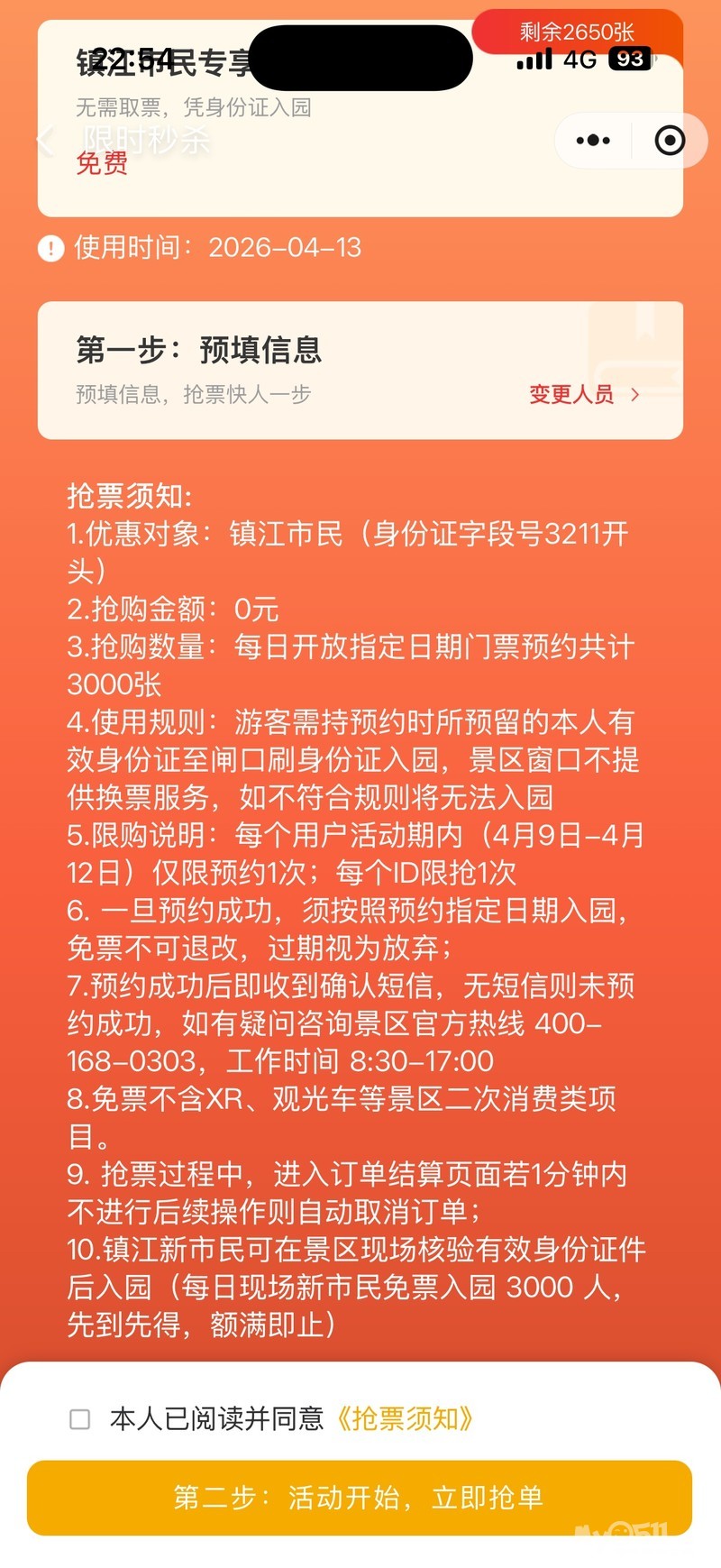Close the mini program with the circle button
Screen dimensions: 721x1568
pos(670,141)
